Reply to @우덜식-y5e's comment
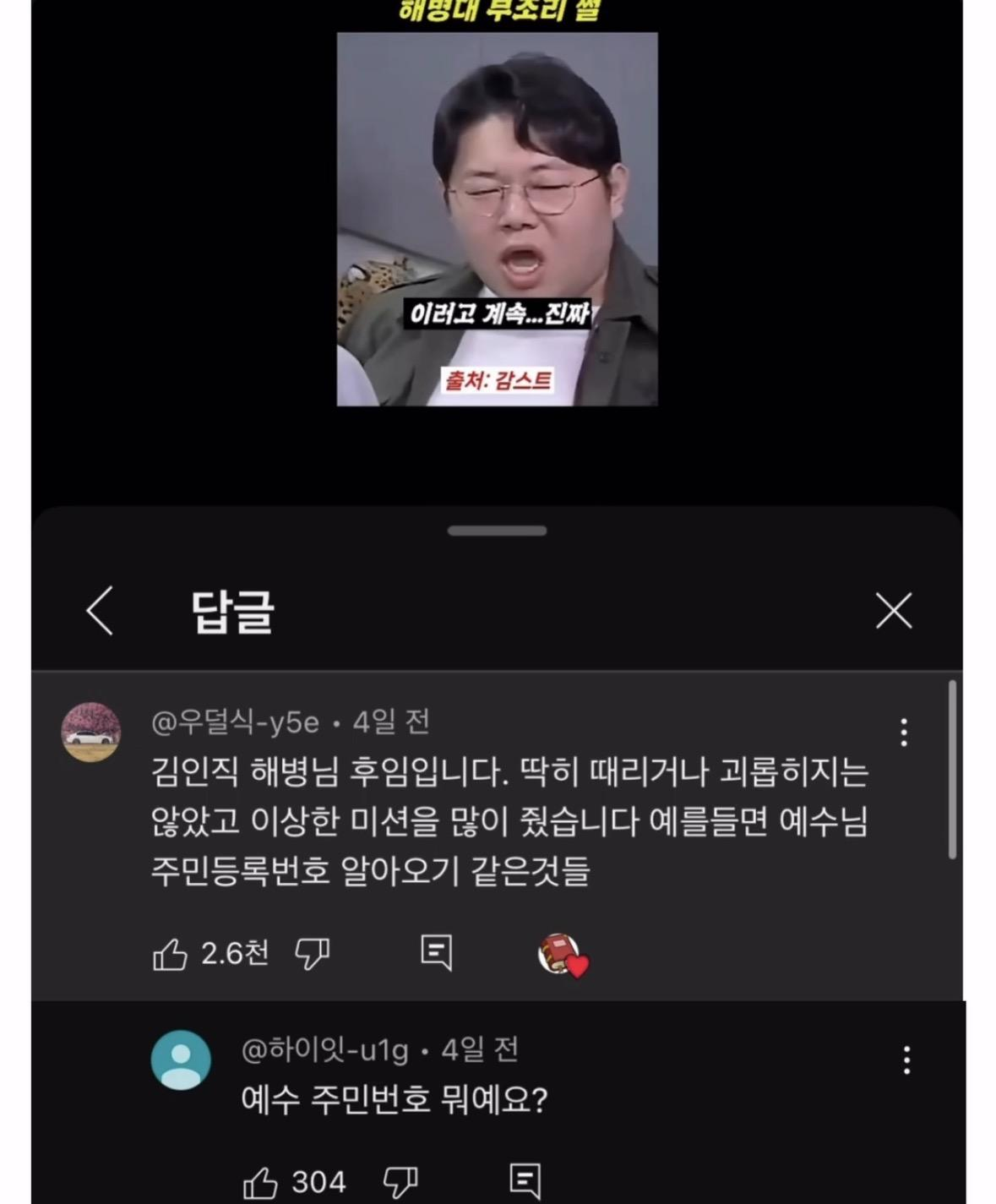The image size is (996, 1204). click(x=437, y=952)
